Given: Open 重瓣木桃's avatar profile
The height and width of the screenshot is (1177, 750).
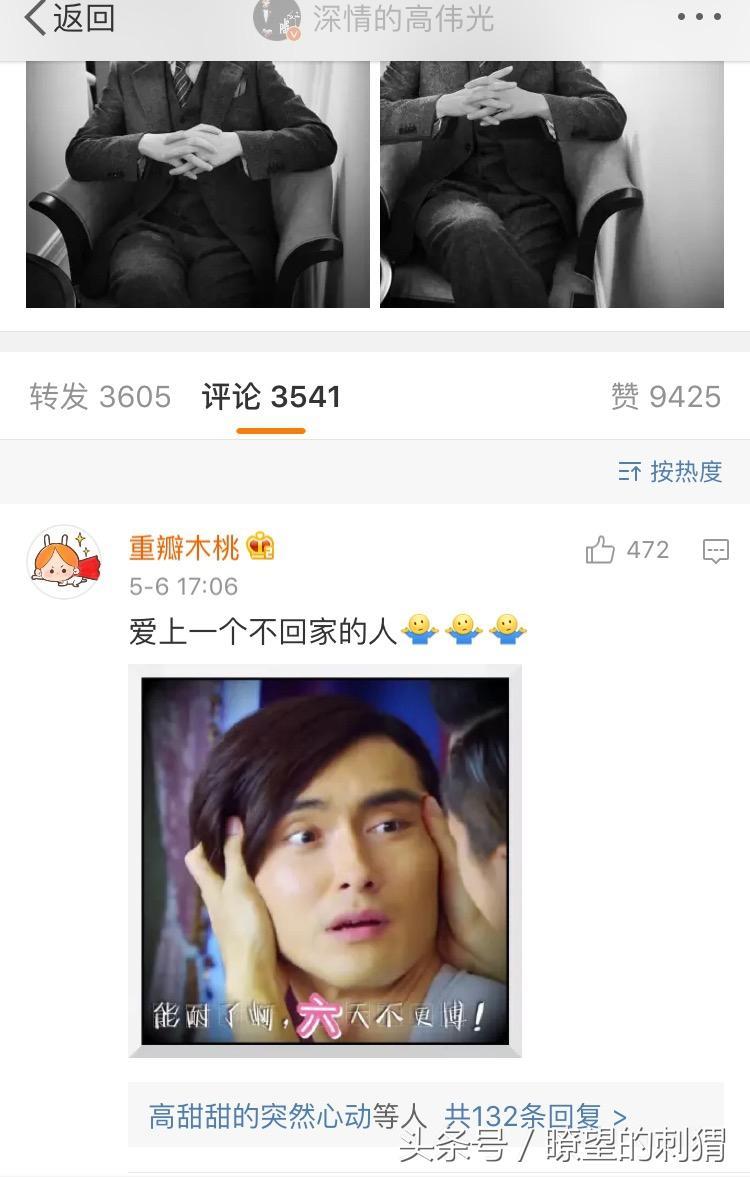Looking at the screenshot, I should pyautogui.click(x=64, y=562).
